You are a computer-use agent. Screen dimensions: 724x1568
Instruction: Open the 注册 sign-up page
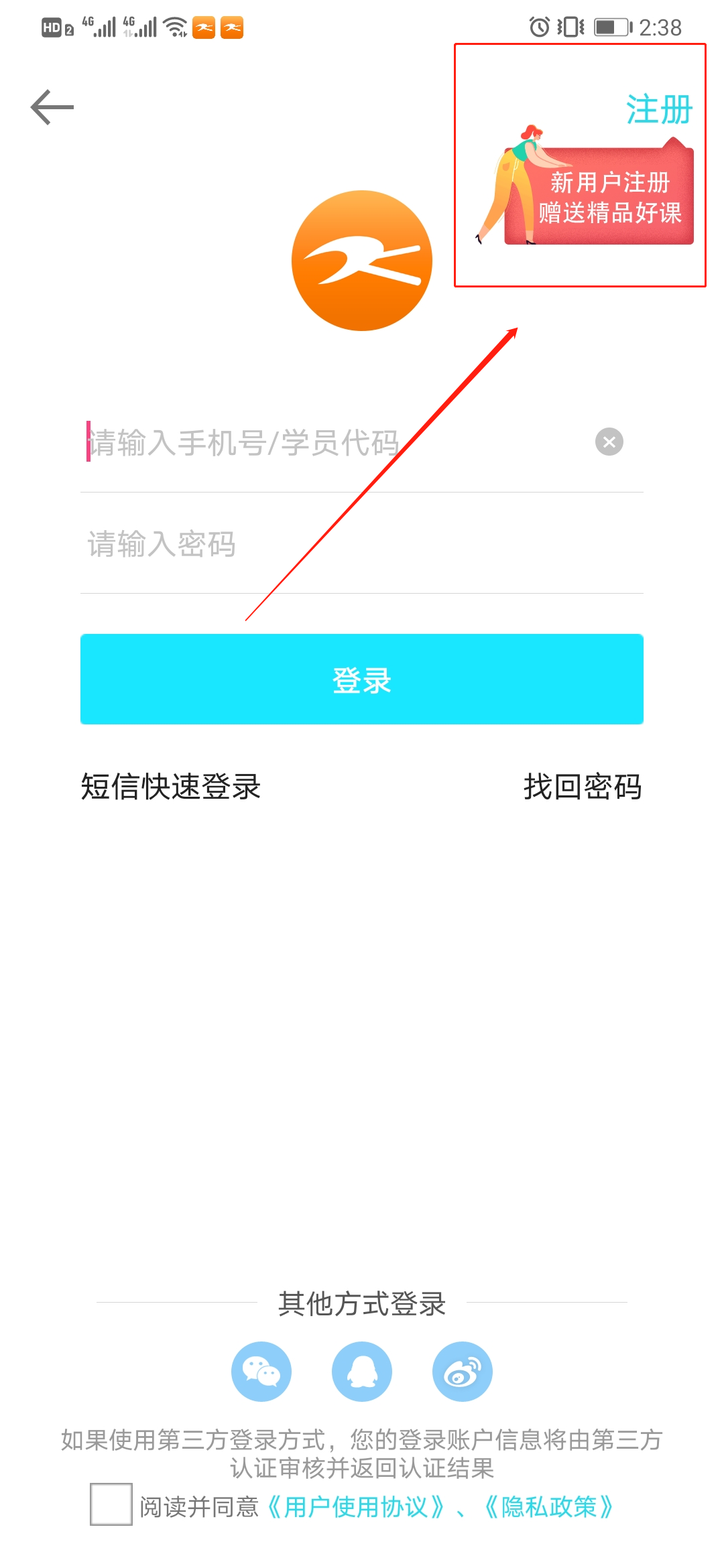pos(659,110)
